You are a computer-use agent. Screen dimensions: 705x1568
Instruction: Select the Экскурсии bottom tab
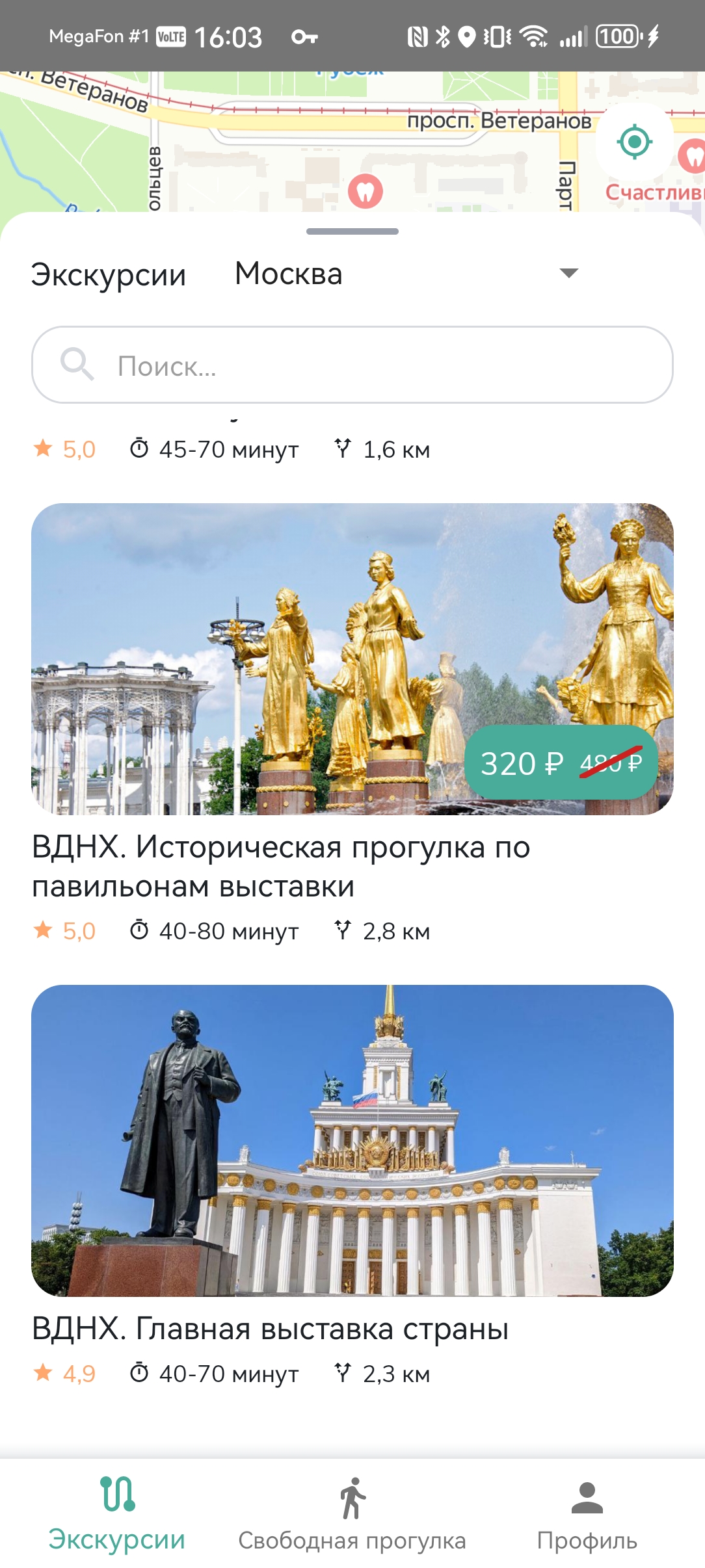pyautogui.click(x=117, y=1515)
